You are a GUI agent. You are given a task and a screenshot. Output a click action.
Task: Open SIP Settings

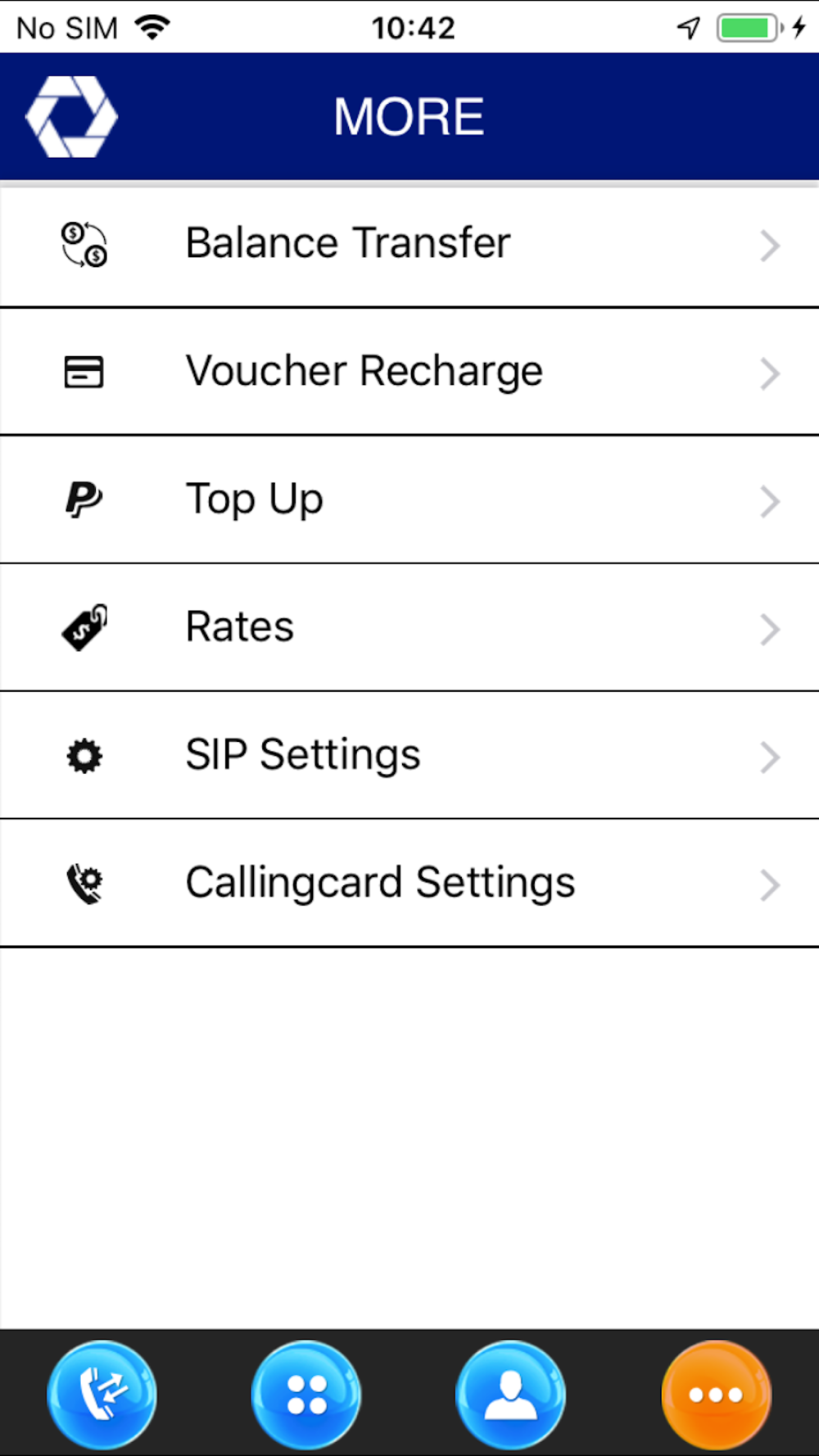409,755
